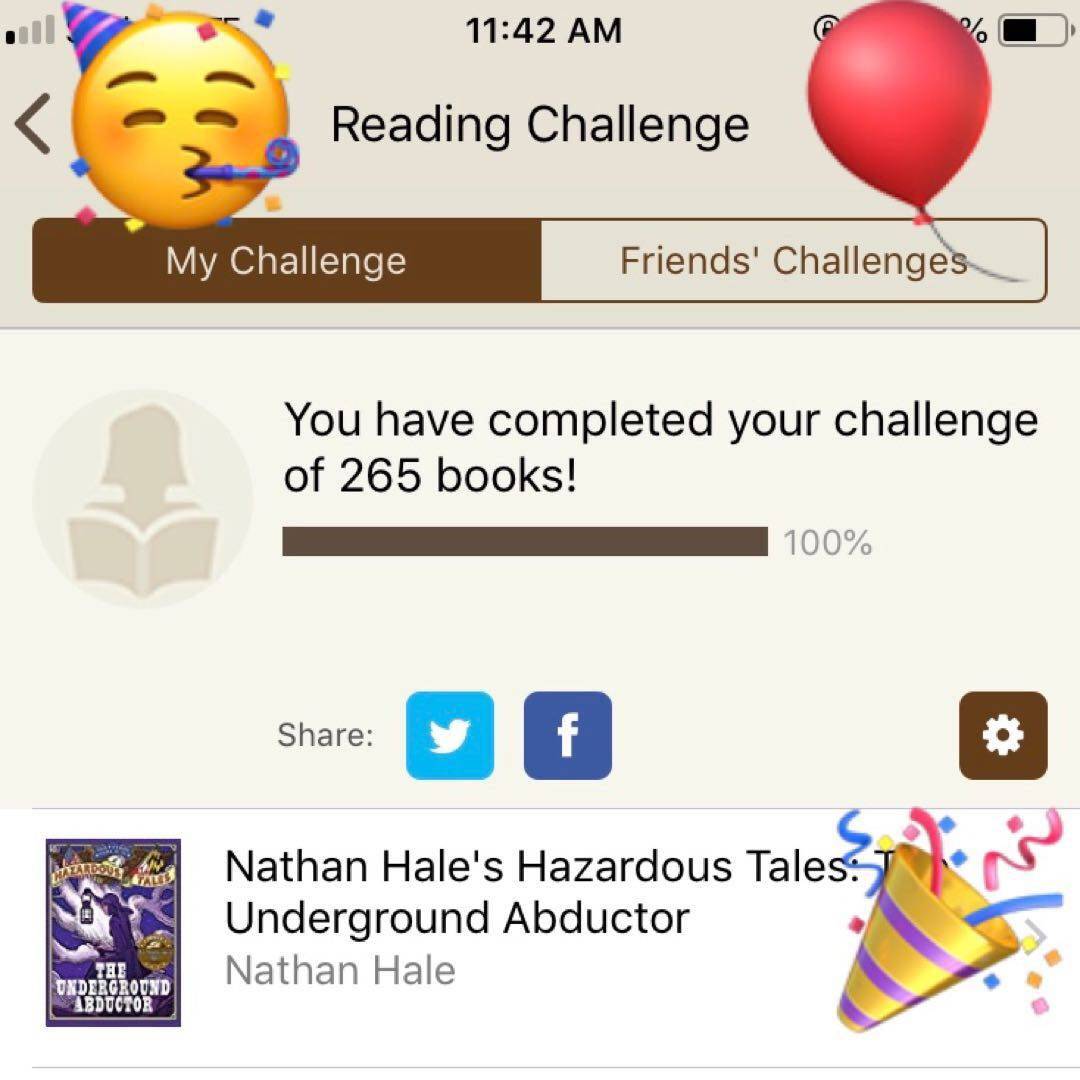Switch to Friends' Challenges tab

coord(793,261)
